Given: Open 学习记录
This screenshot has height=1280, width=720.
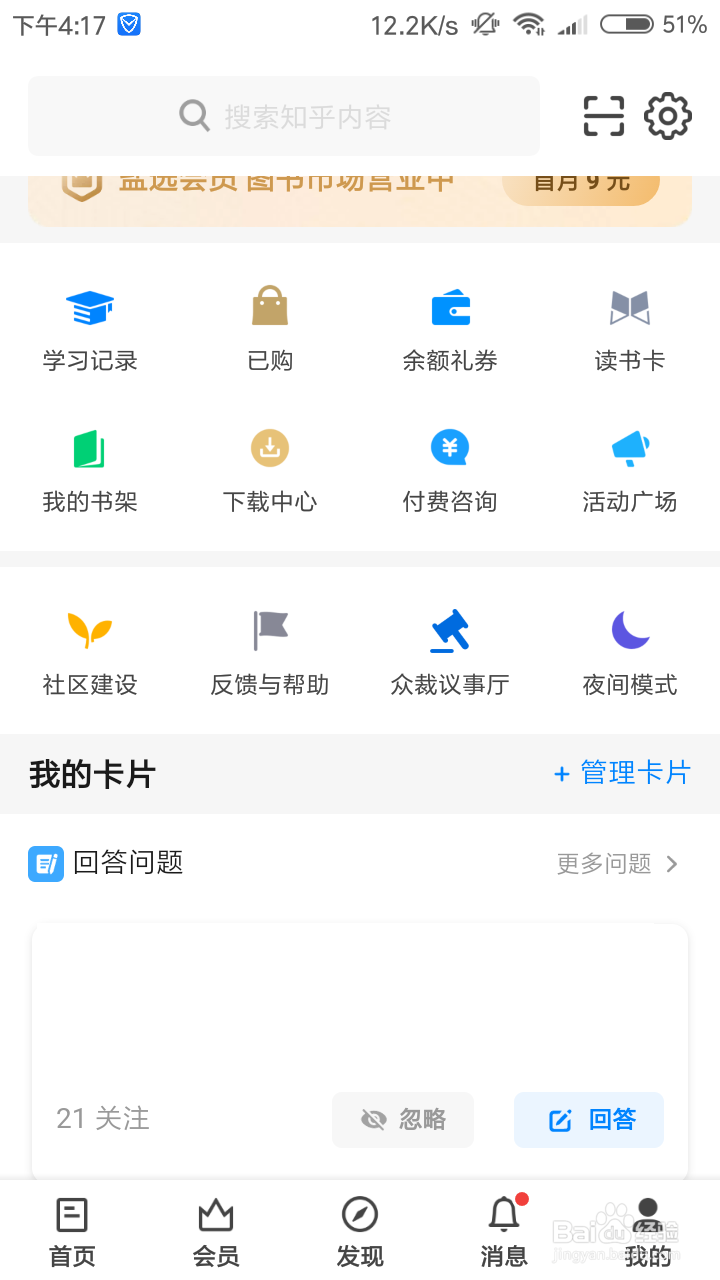Looking at the screenshot, I should point(90,329).
